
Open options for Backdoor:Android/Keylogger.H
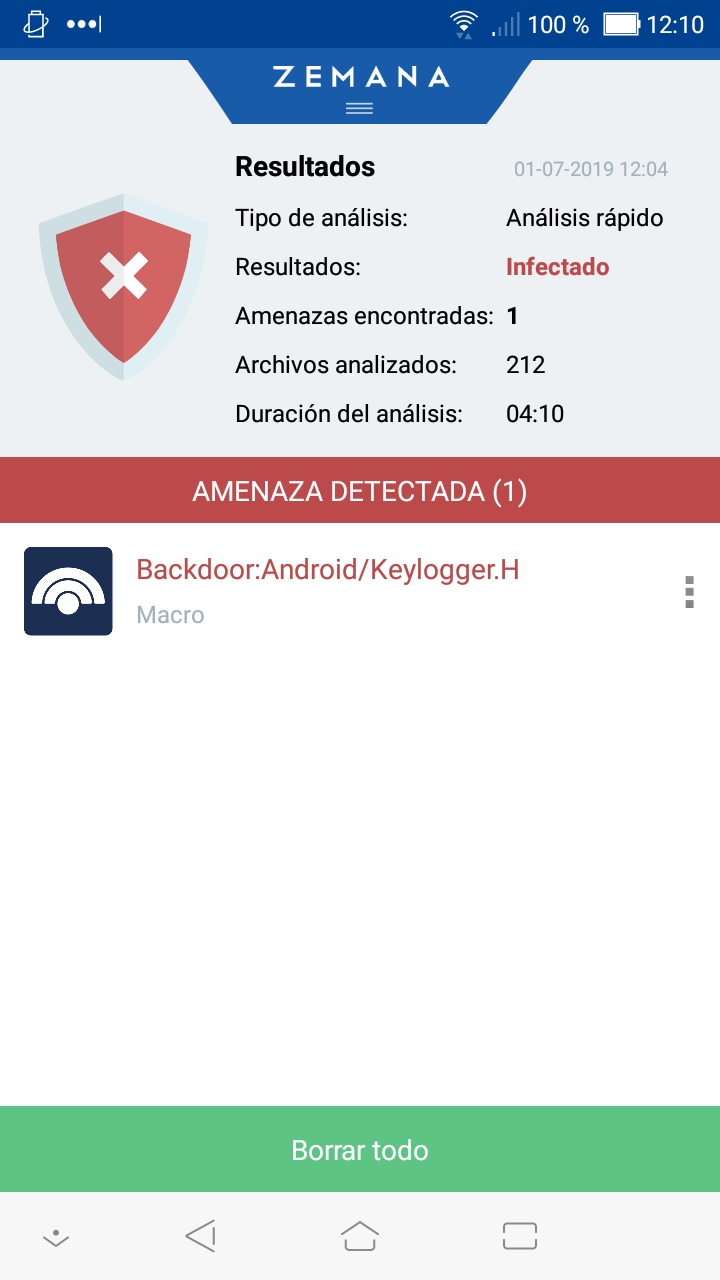(x=689, y=592)
